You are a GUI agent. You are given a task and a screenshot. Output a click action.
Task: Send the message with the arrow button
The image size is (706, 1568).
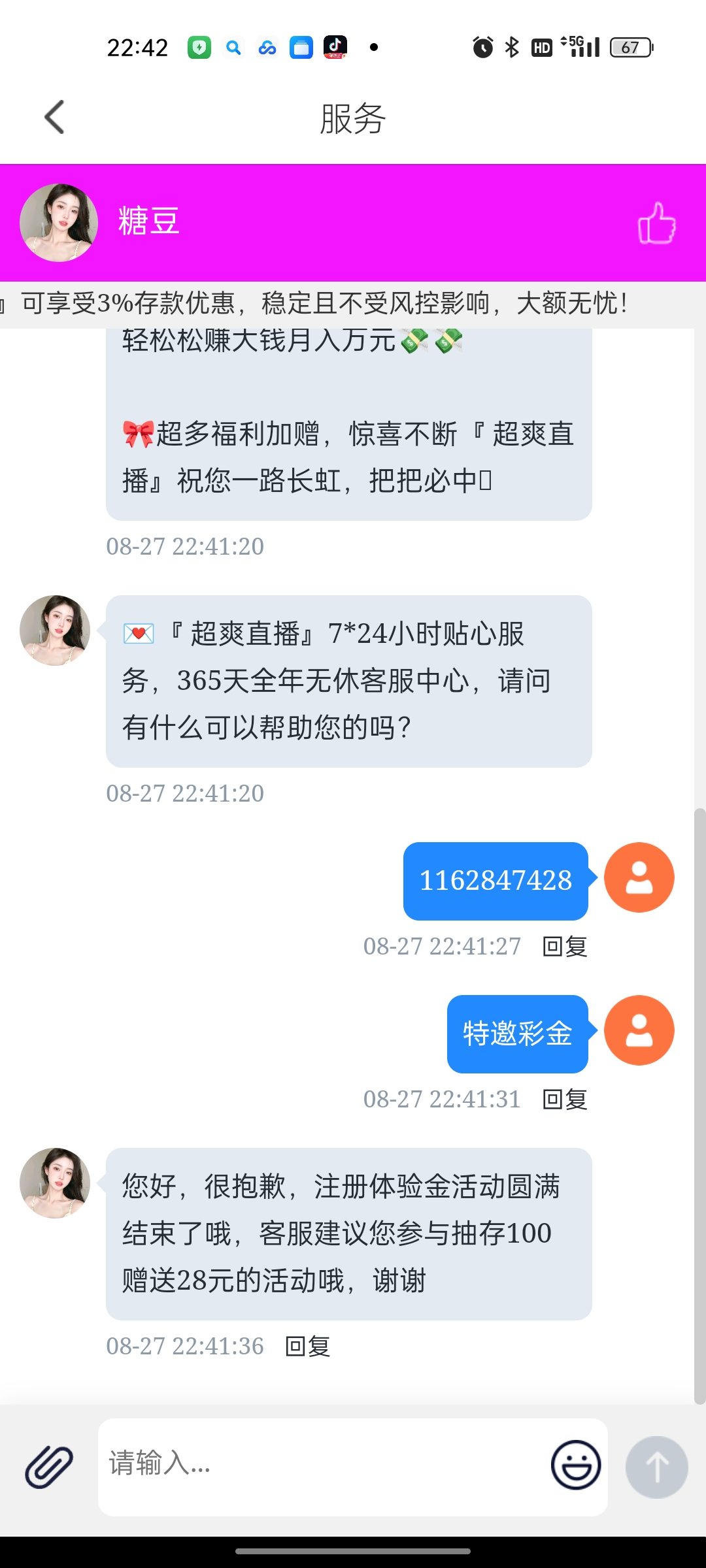pyautogui.click(x=656, y=1467)
